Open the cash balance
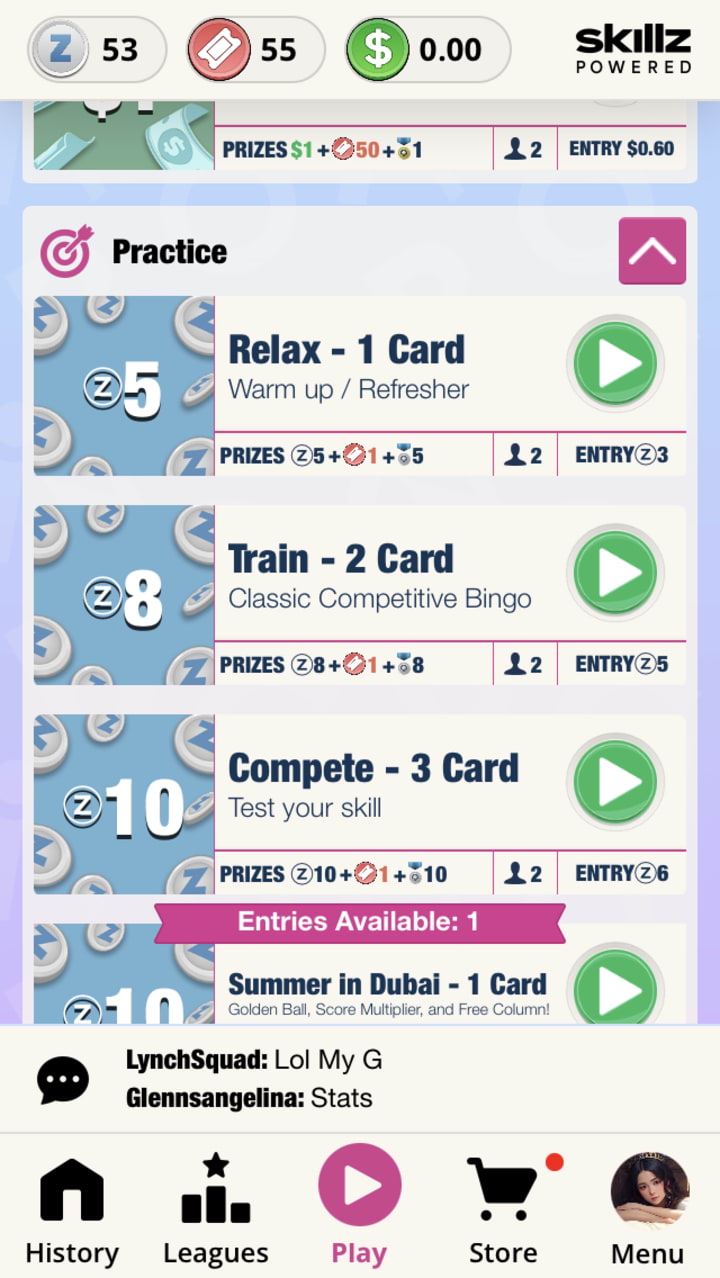Image resolution: width=720 pixels, height=1278 pixels. [427, 49]
